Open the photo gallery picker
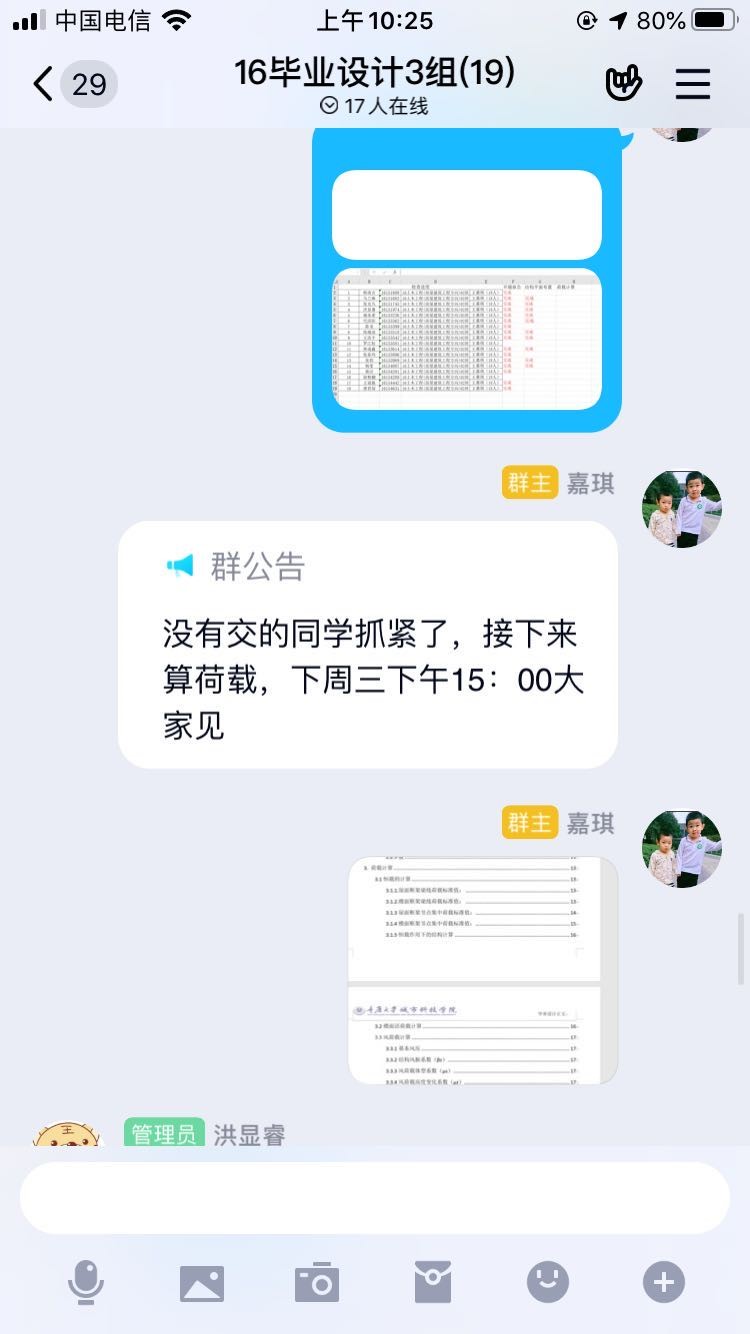 point(201,1282)
